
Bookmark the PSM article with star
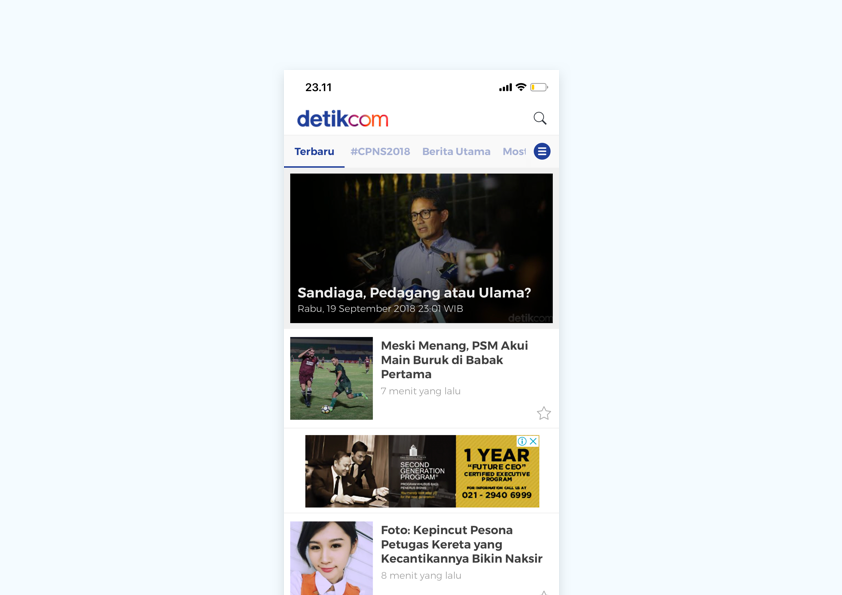[544, 413]
